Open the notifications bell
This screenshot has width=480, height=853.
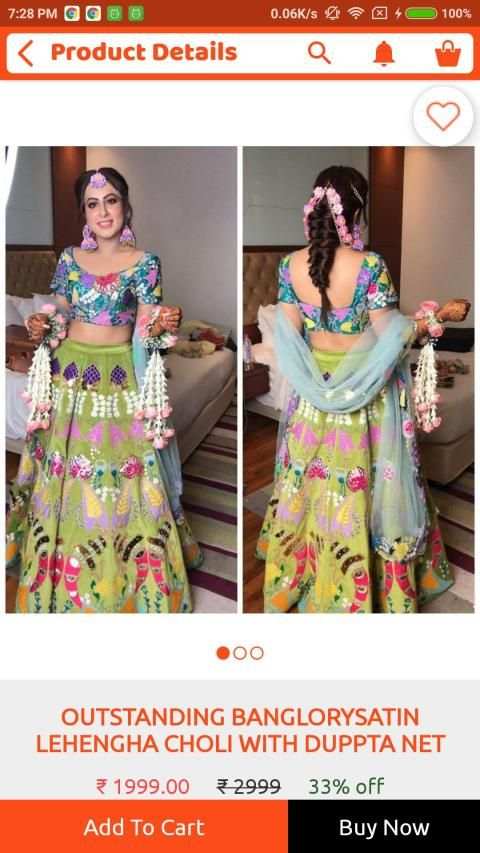coord(384,53)
